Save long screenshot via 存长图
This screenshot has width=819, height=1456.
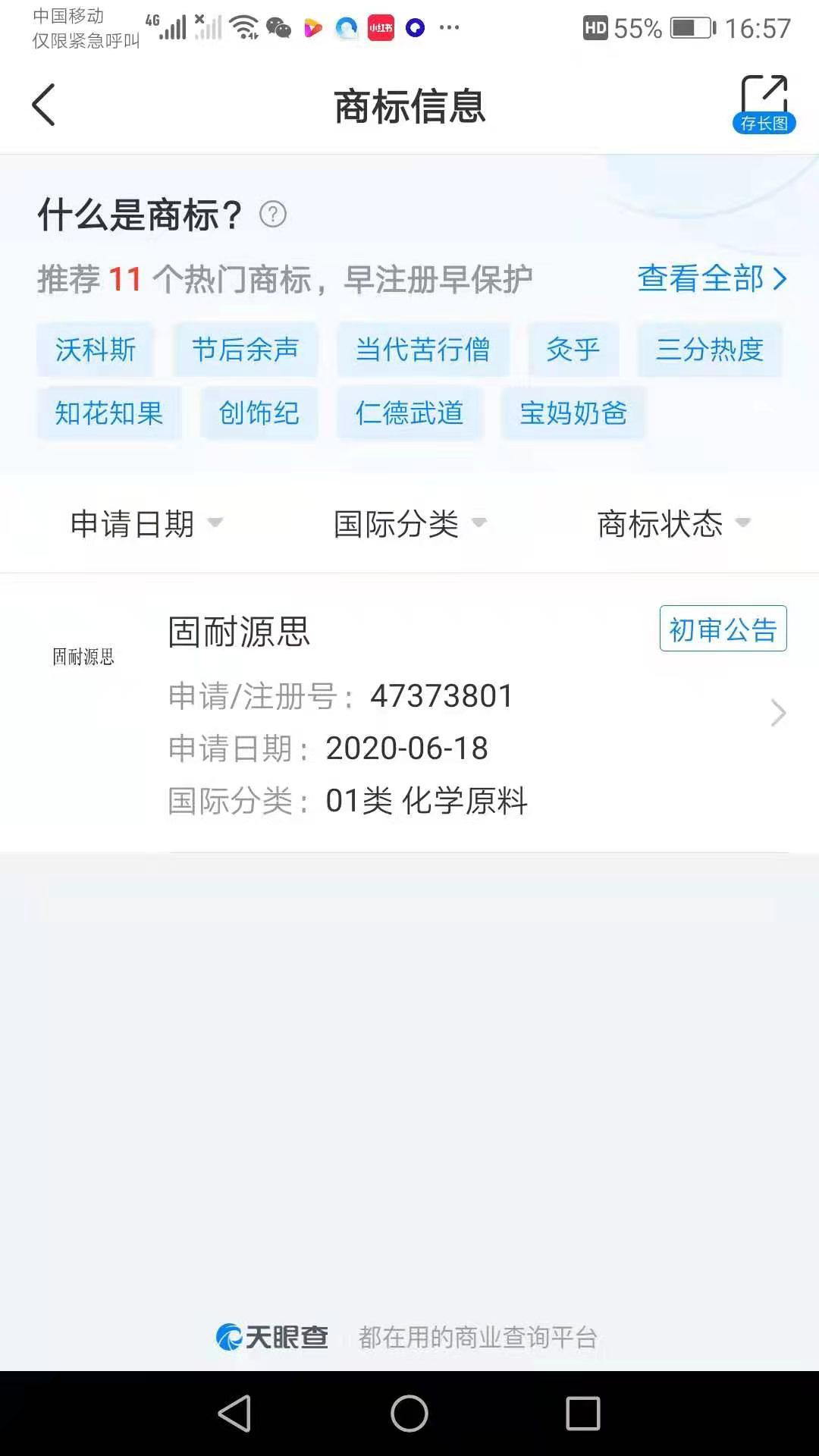click(x=764, y=105)
